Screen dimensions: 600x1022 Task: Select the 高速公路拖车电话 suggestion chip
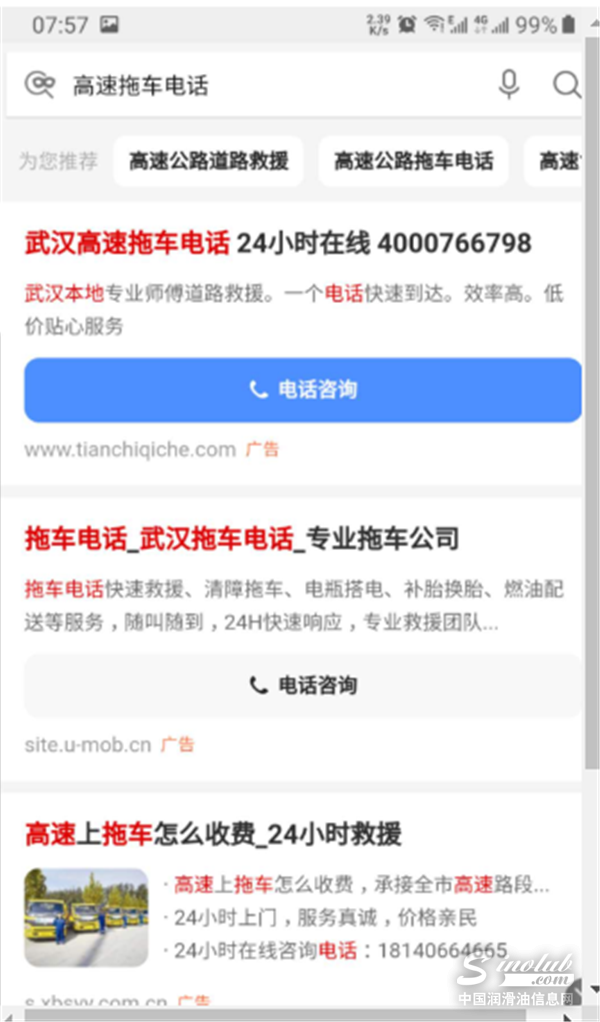[413, 161]
